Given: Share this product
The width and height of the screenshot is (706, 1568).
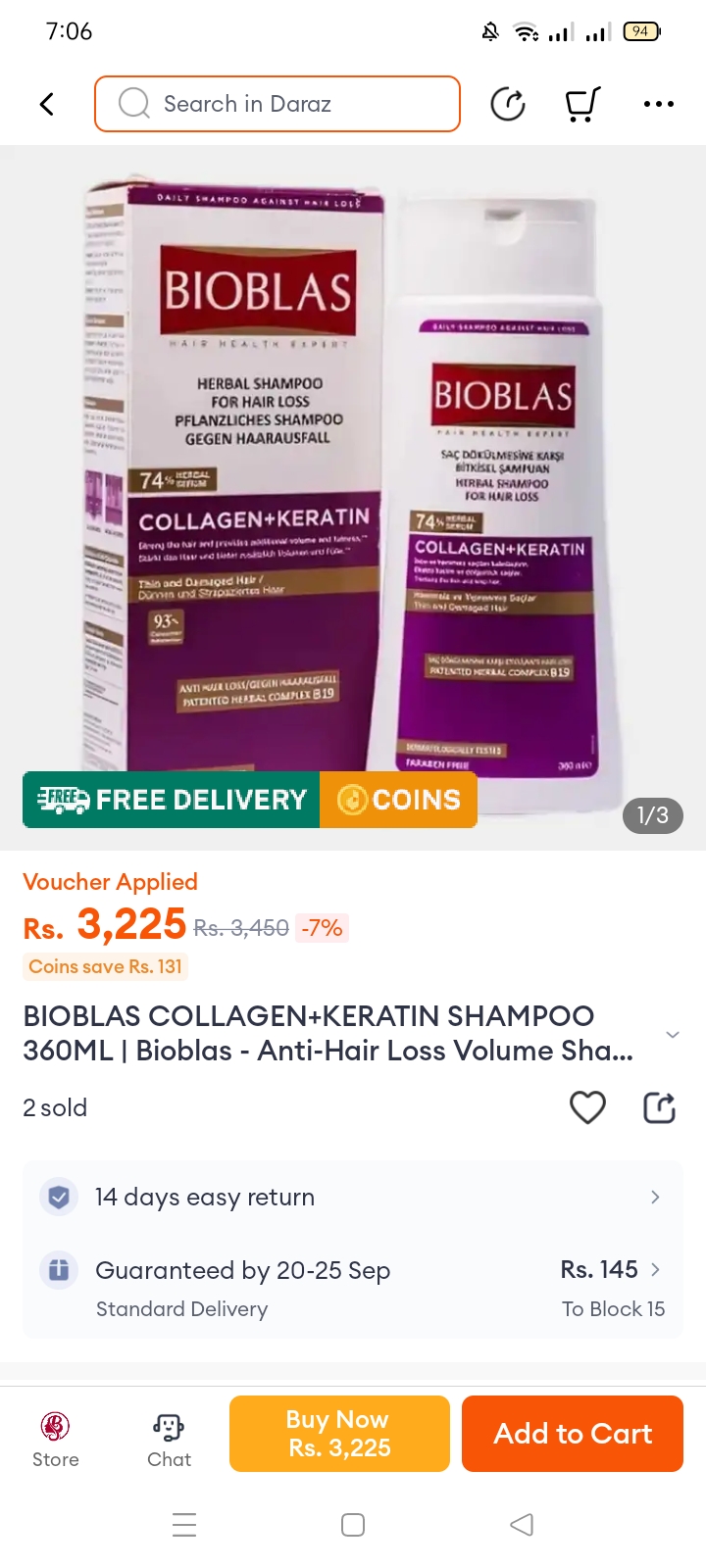Looking at the screenshot, I should pyautogui.click(x=659, y=1107).
